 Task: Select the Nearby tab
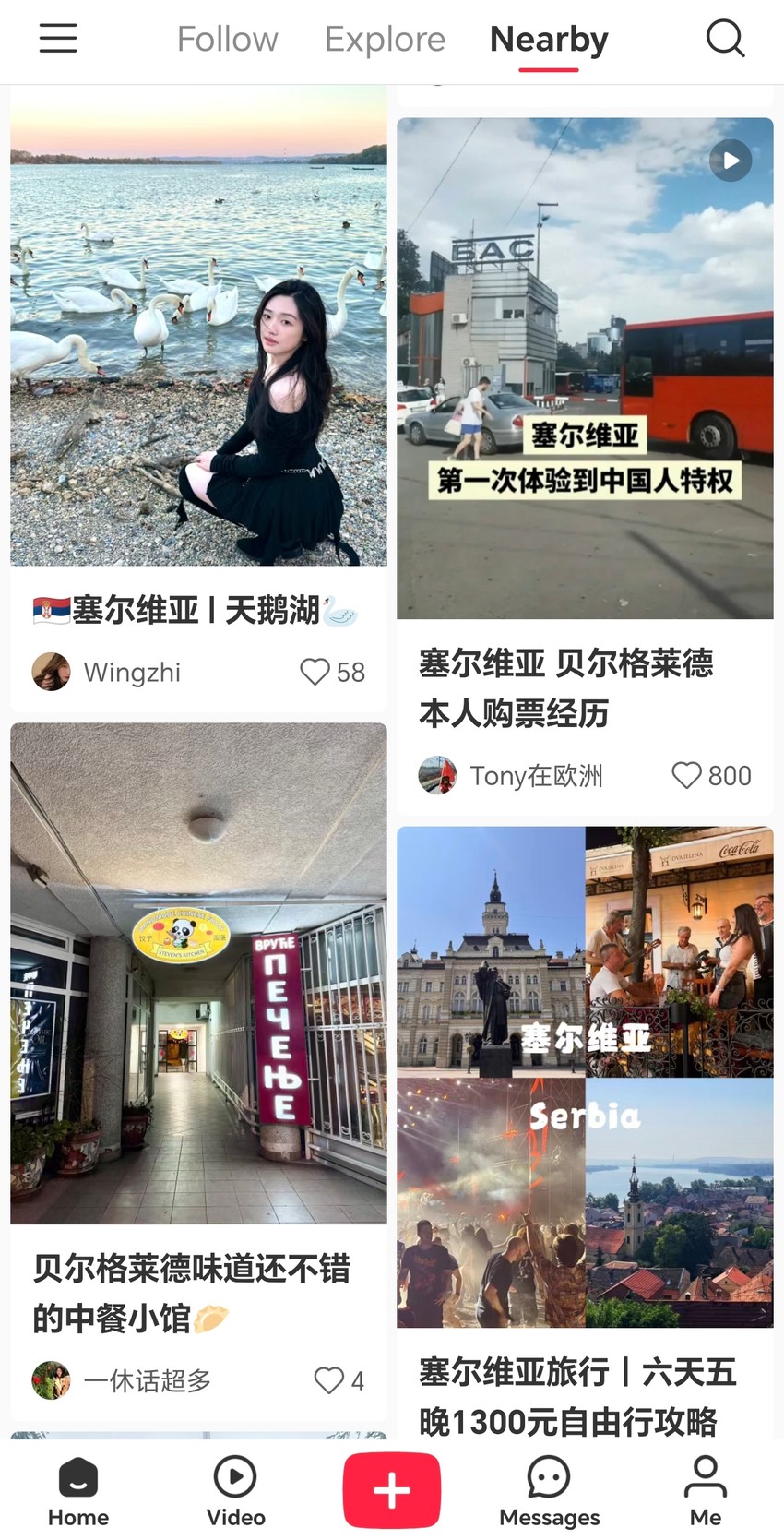click(x=549, y=40)
